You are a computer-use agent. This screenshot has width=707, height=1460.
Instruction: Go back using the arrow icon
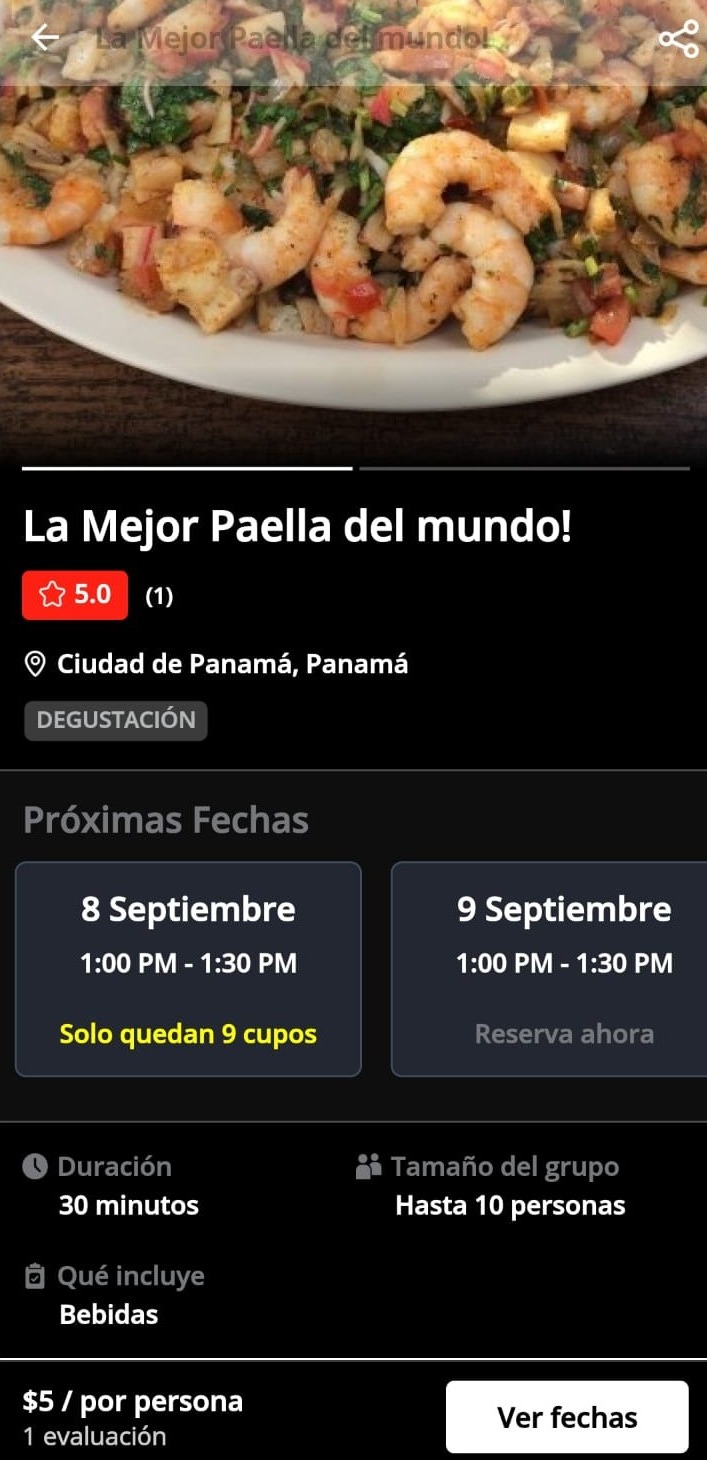click(x=45, y=38)
